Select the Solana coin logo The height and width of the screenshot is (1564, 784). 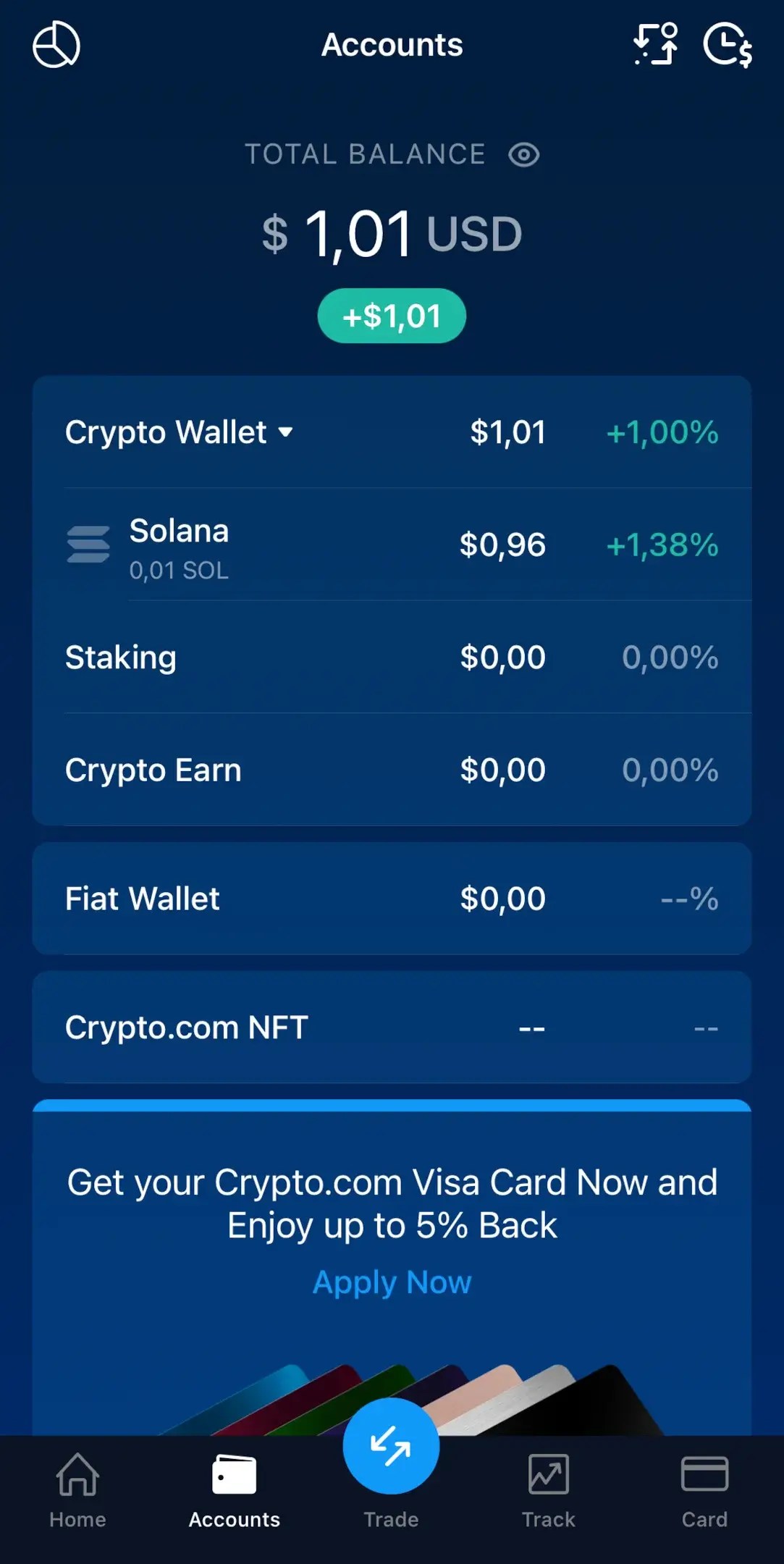coord(88,545)
